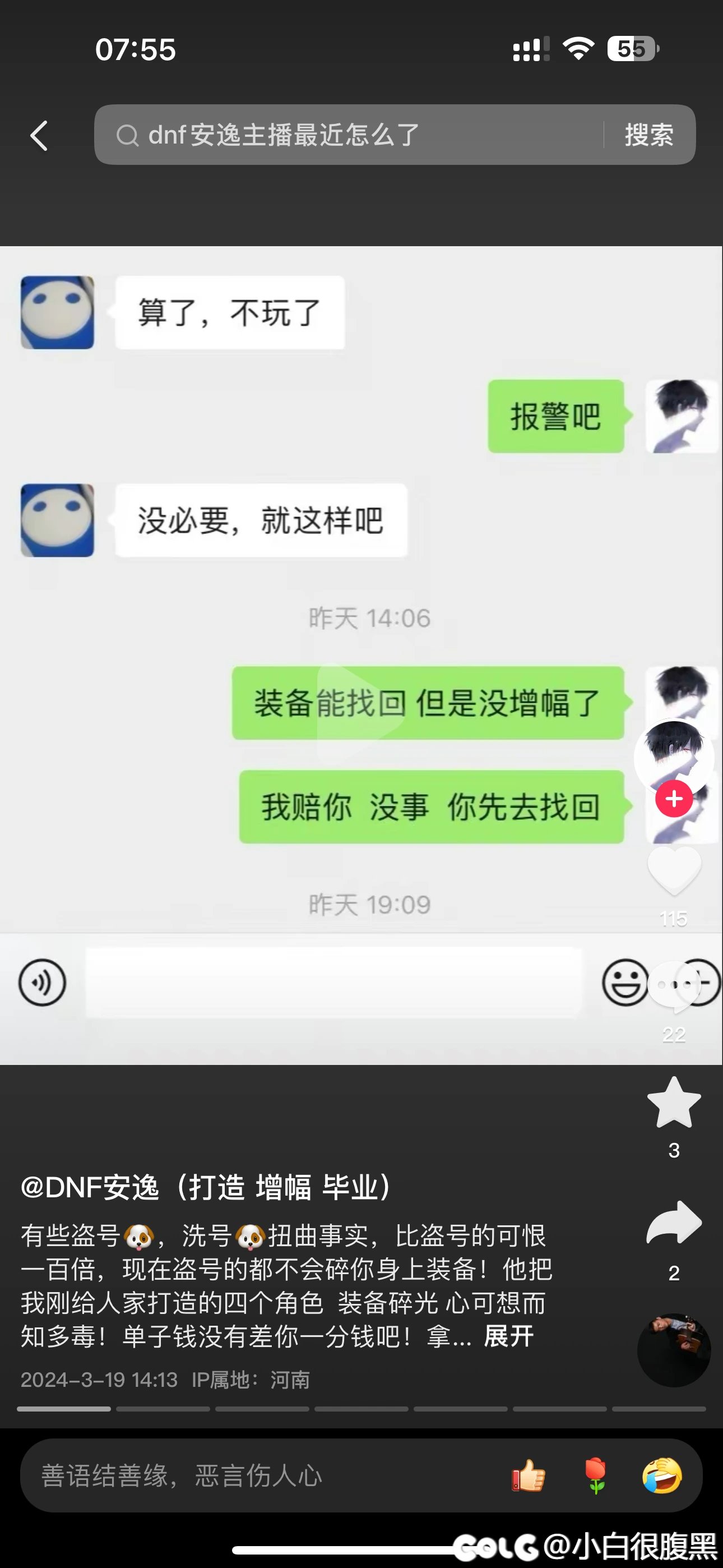Screen dimensions: 723x1568
Task: Follow the author with the red plus
Action: (x=674, y=799)
